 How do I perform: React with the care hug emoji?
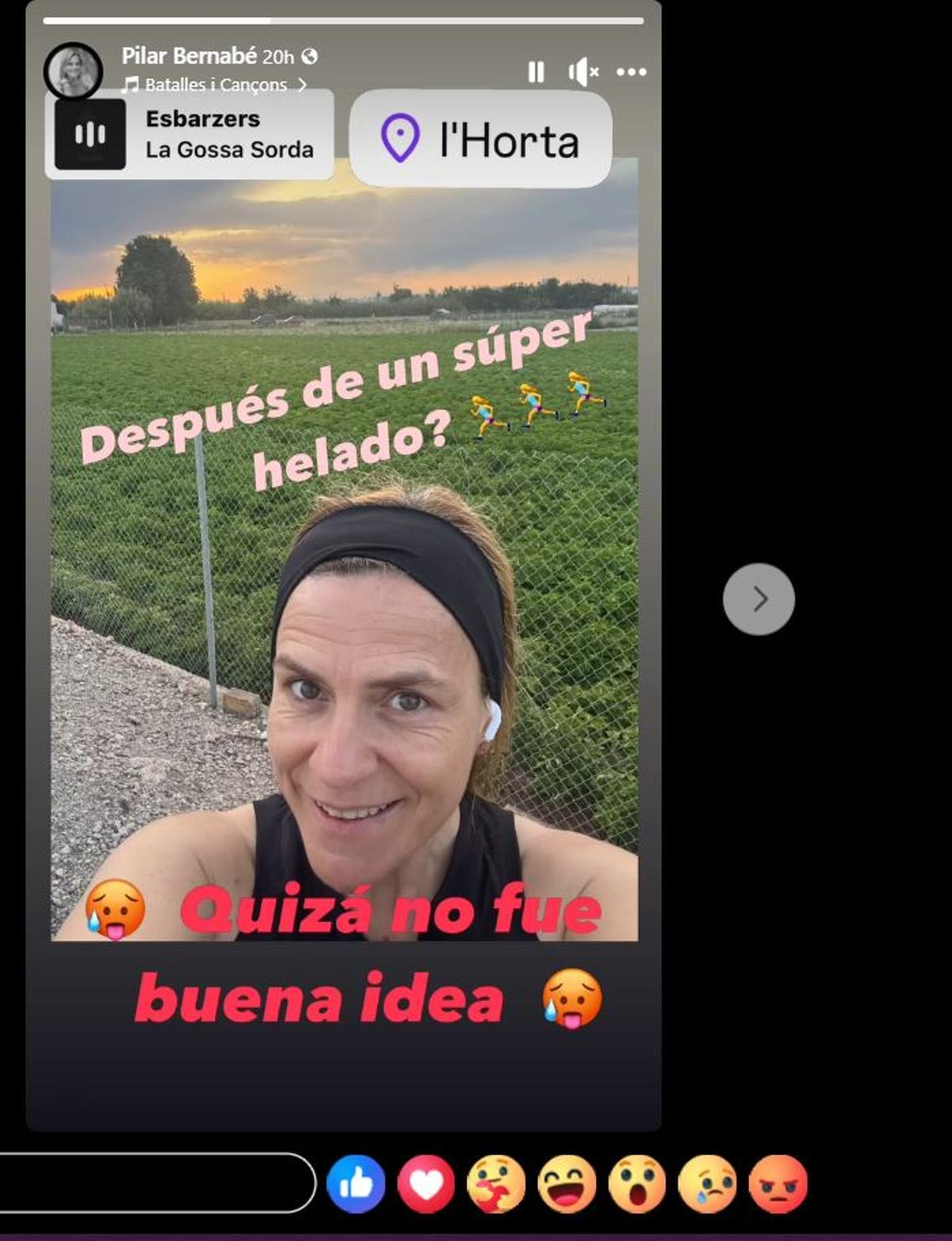[x=496, y=1184]
